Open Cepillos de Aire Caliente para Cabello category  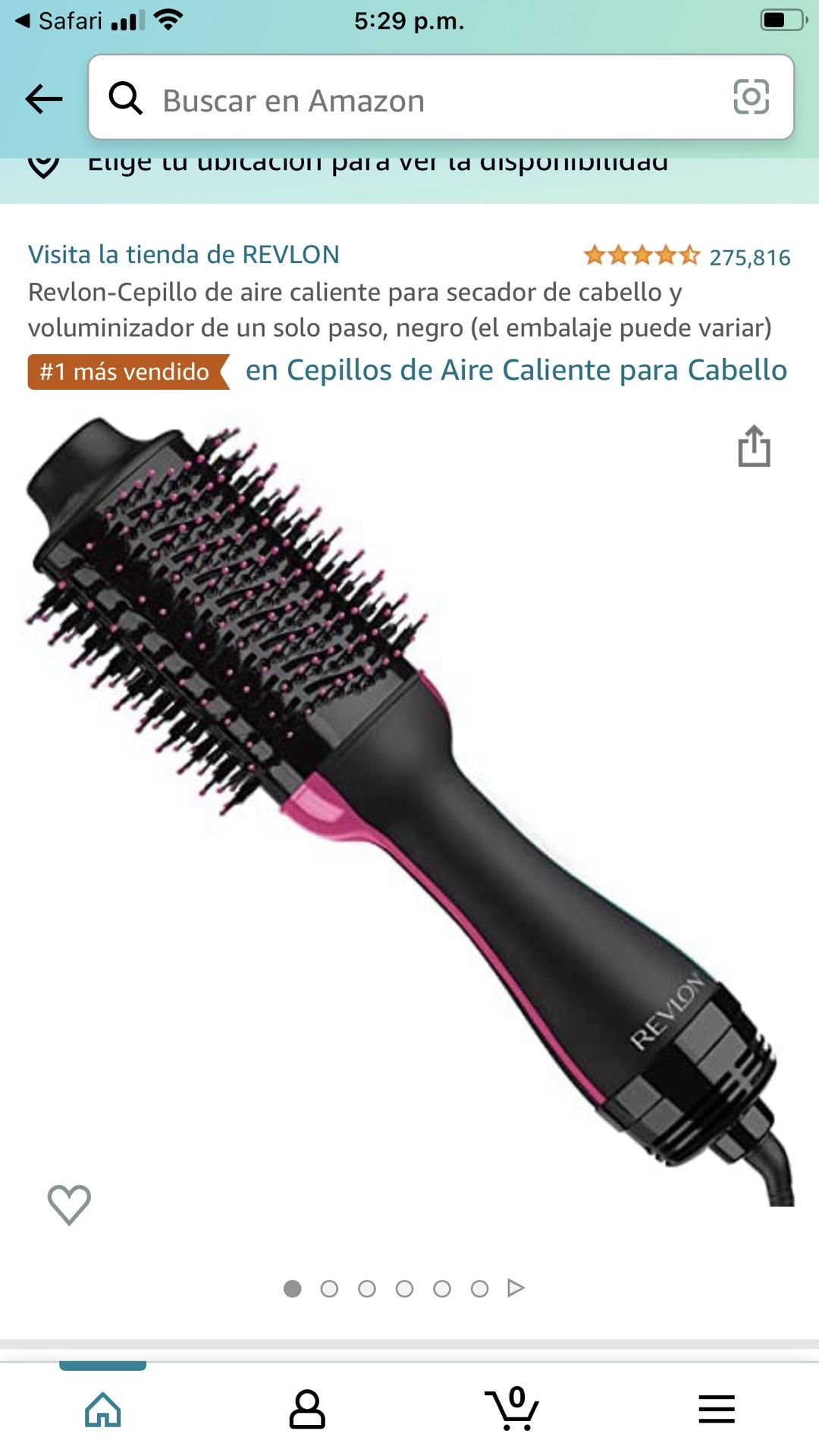516,370
